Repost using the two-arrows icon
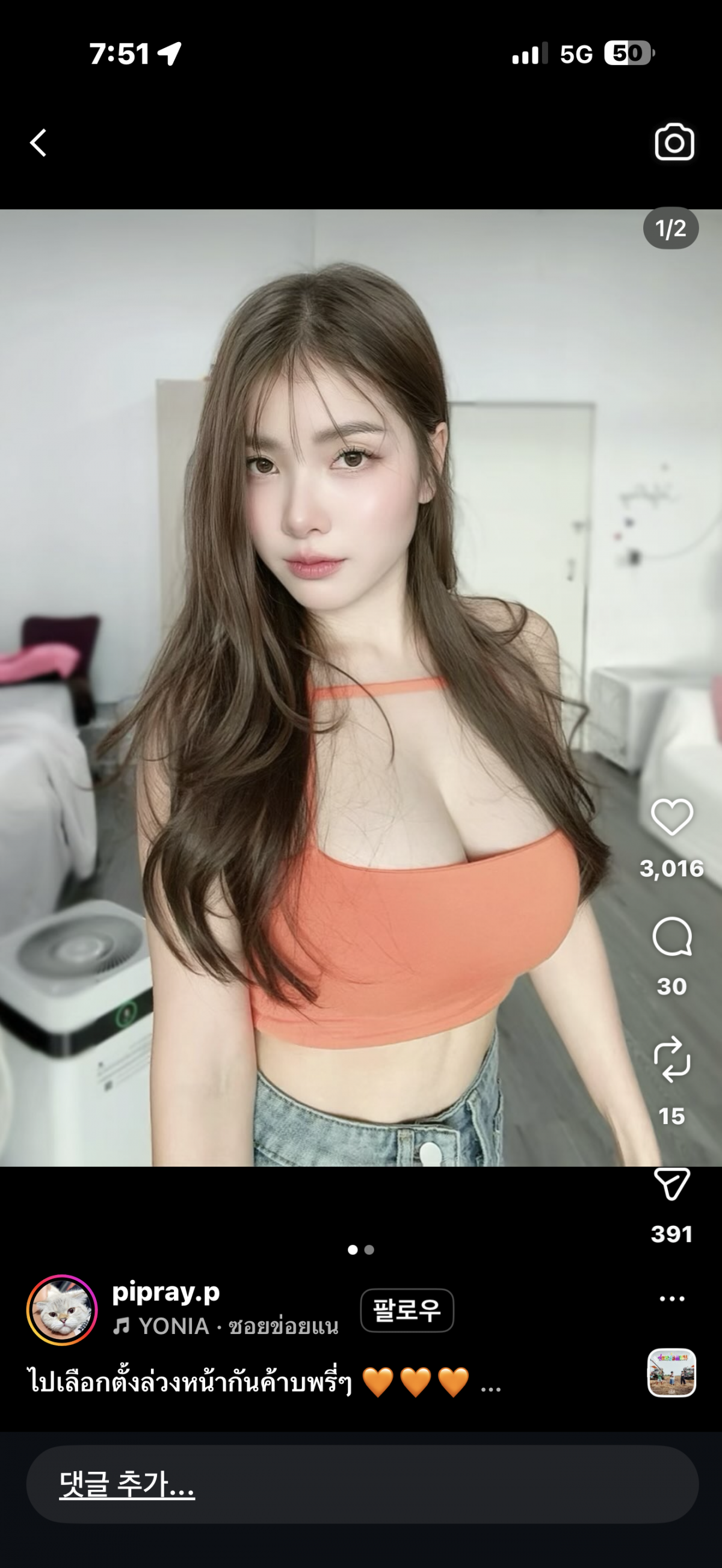Image resolution: width=722 pixels, height=1568 pixels. tap(671, 1059)
